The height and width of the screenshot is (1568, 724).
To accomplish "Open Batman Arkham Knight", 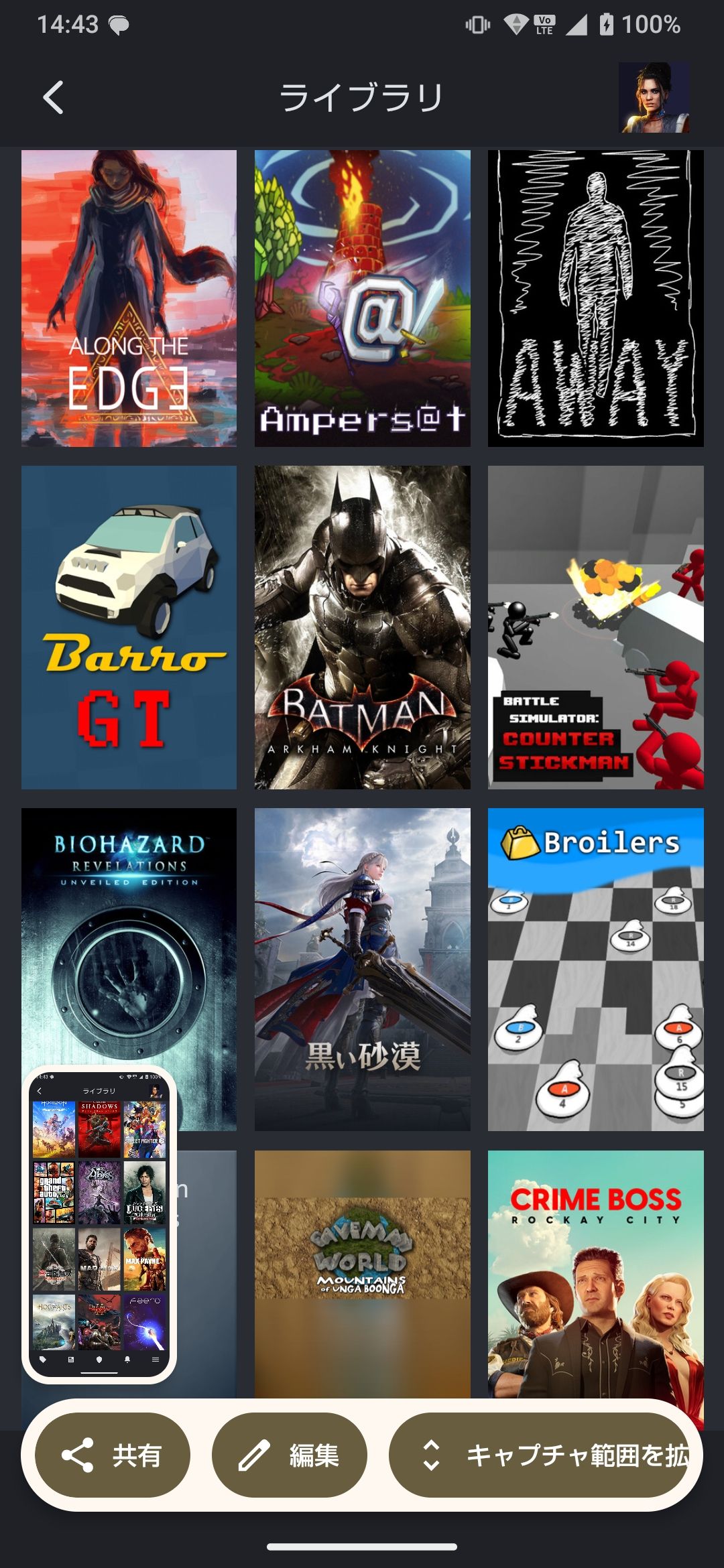I will (x=362, y=627).
